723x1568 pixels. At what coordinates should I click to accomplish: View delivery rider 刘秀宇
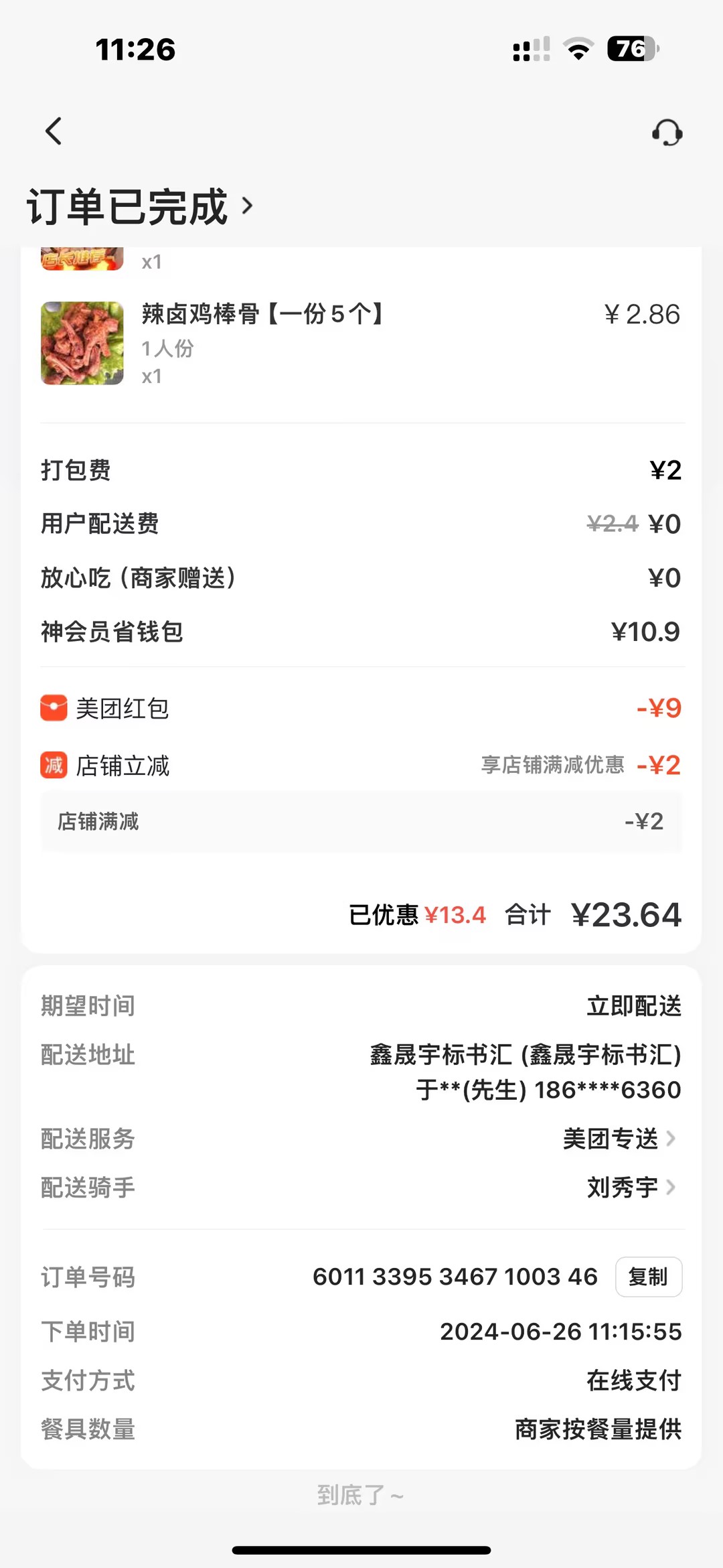click(x=631, y=1188)
